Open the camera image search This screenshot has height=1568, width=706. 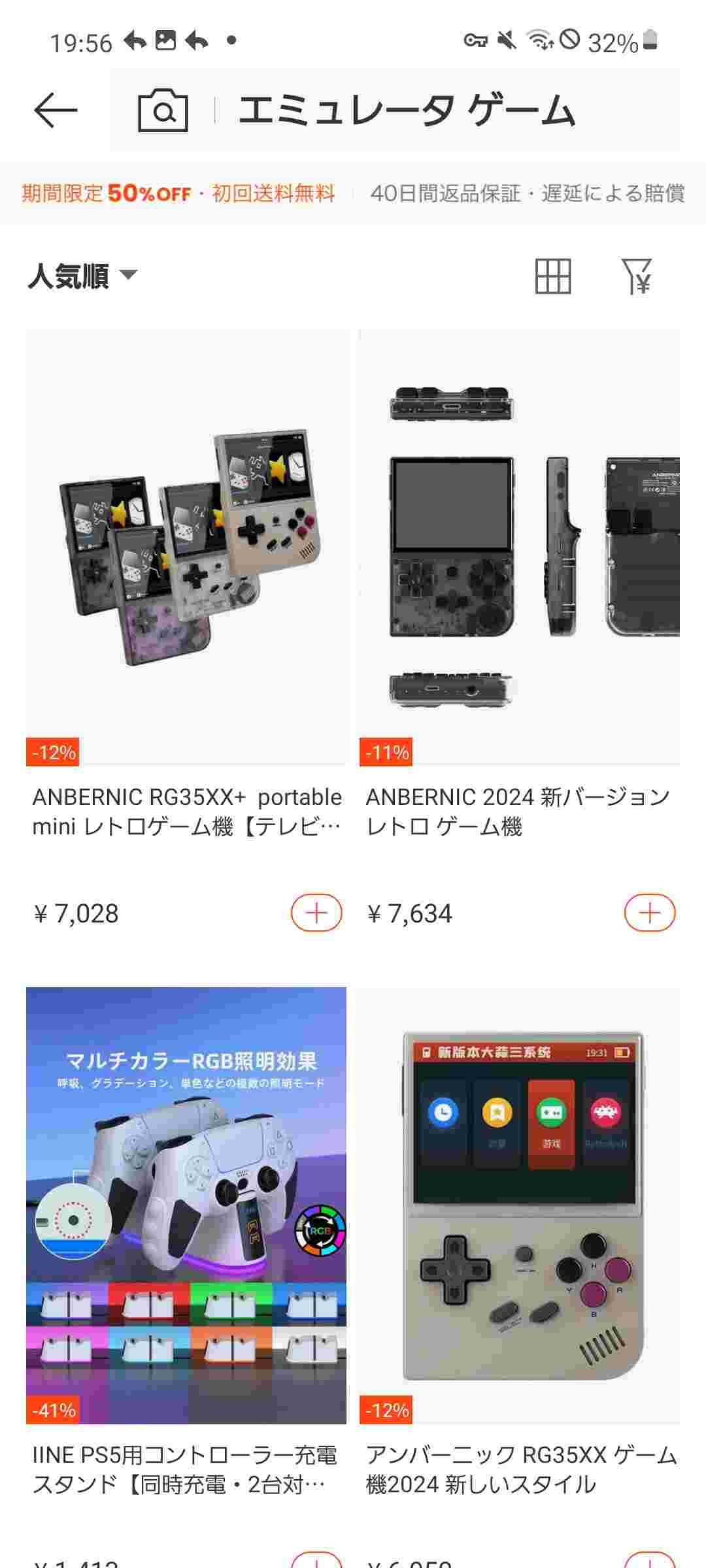pyautogui.click(x=162, y=110)
